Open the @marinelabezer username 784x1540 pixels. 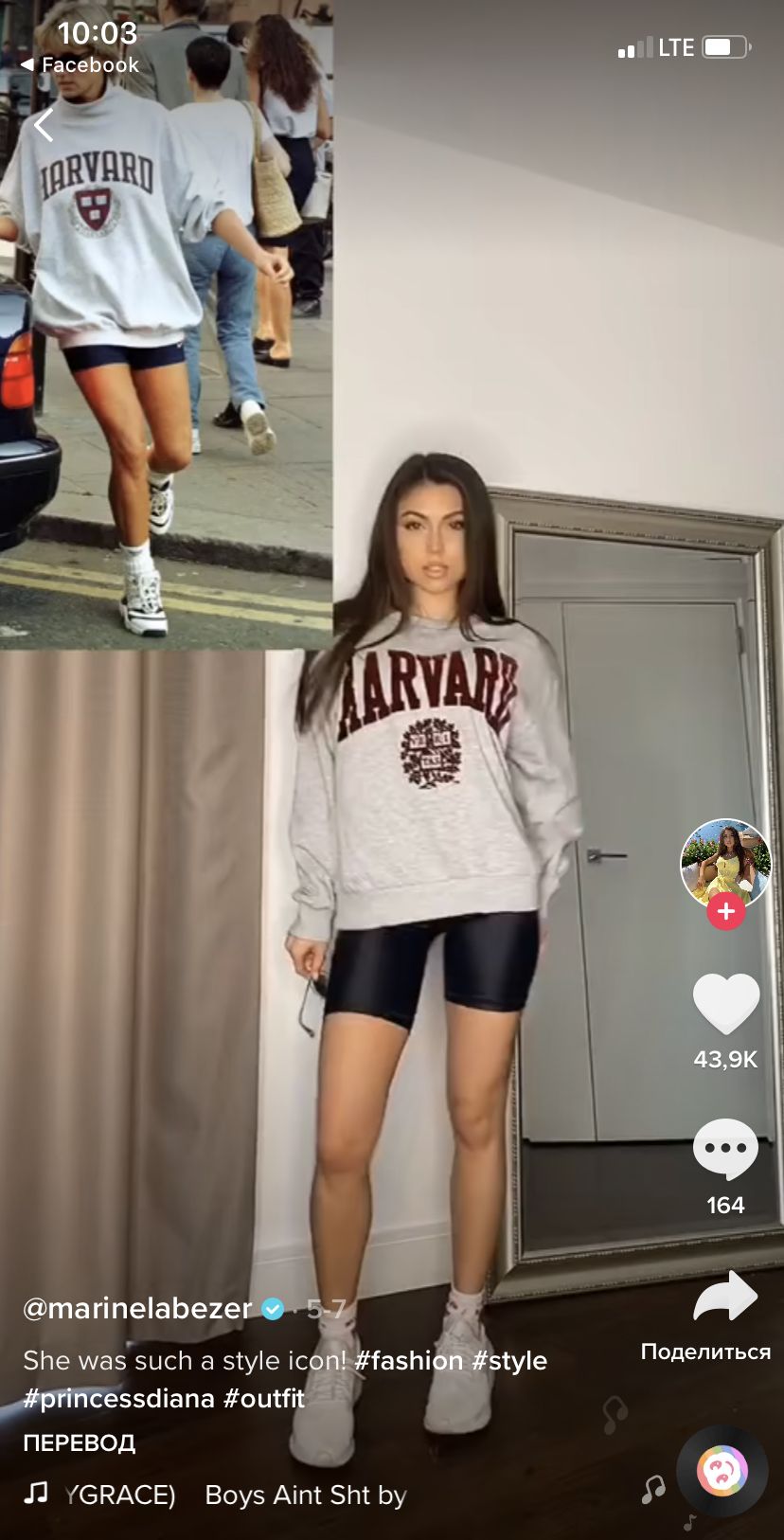click(137, 1309)
